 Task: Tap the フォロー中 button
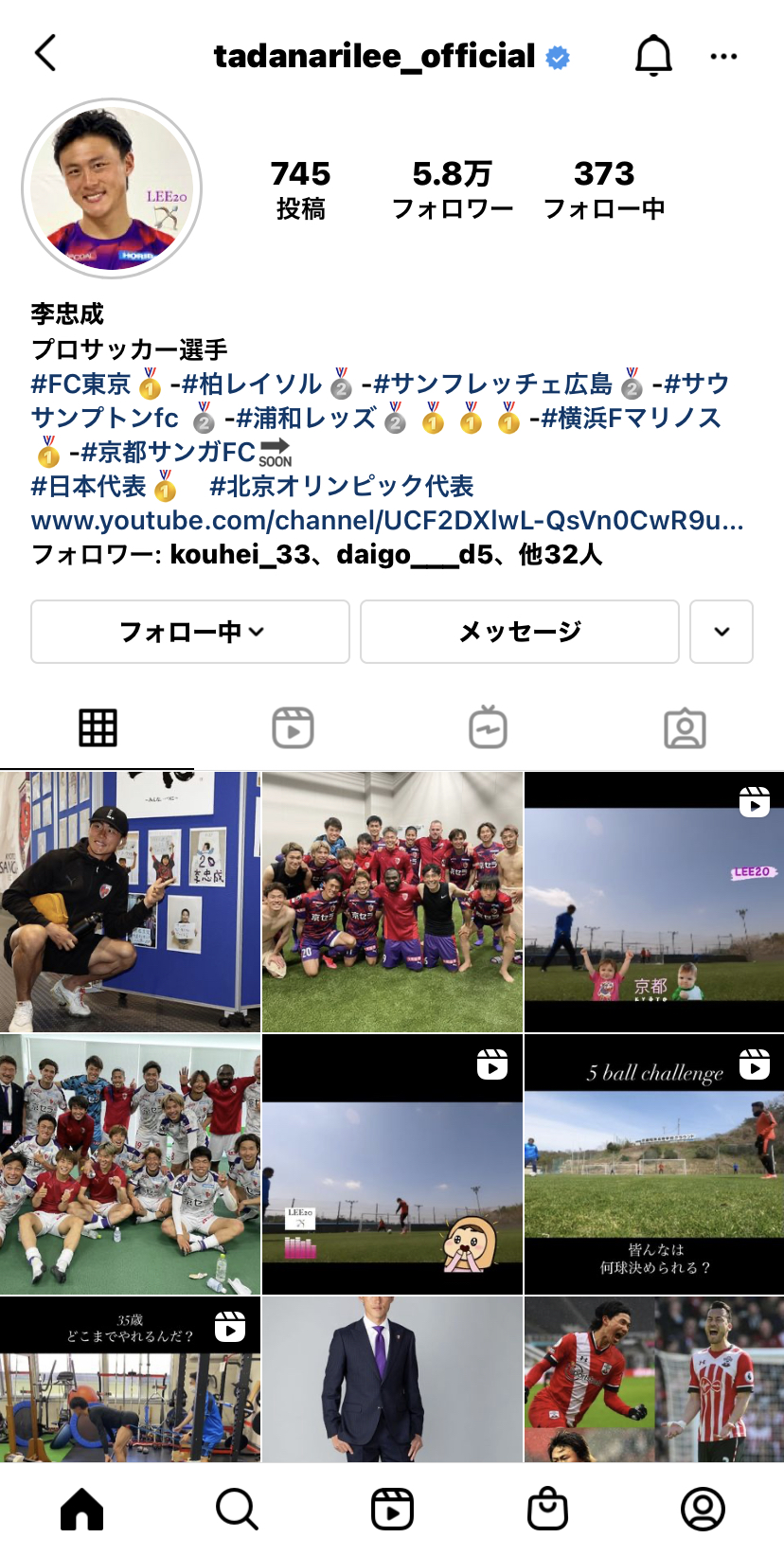pos(190,632)
